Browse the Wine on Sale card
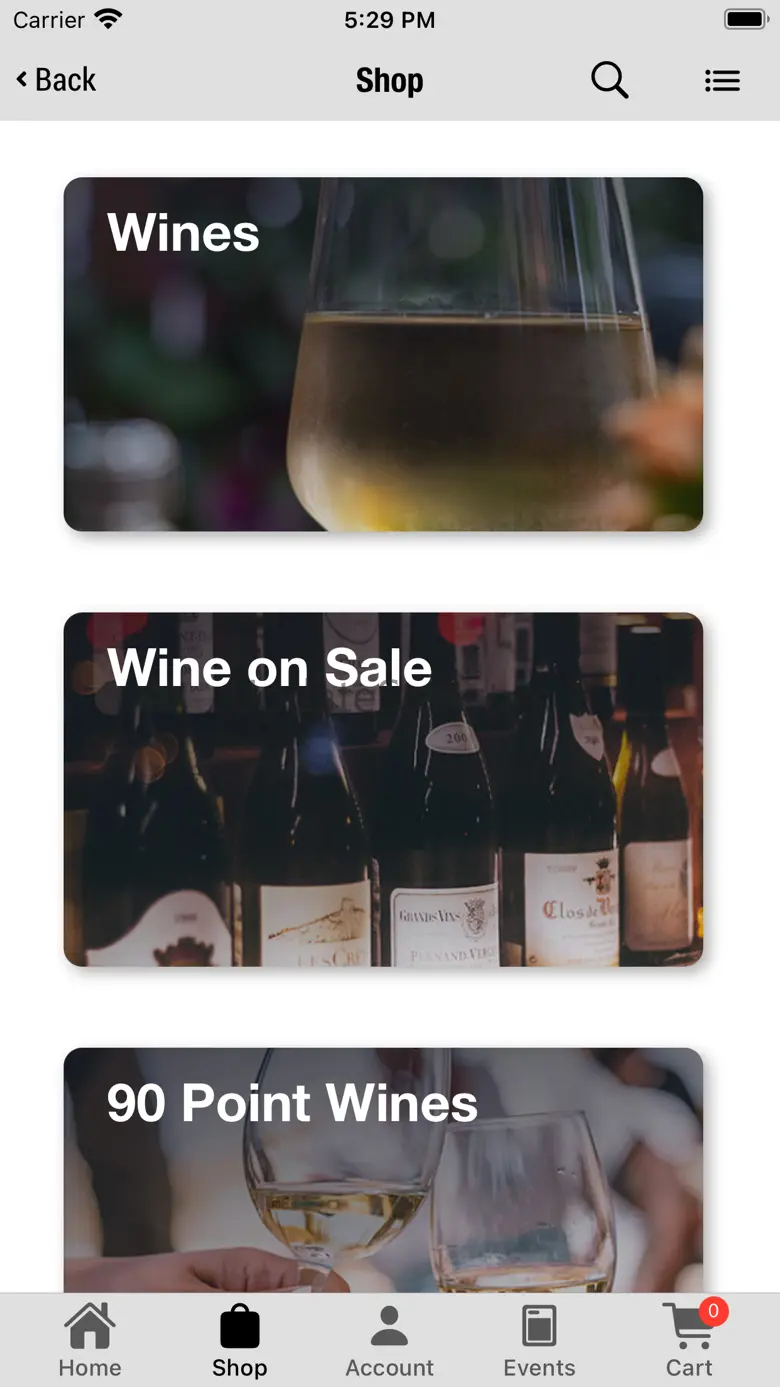The width and height of the screenshot is (780, 1387). click(x=383, y=789)
